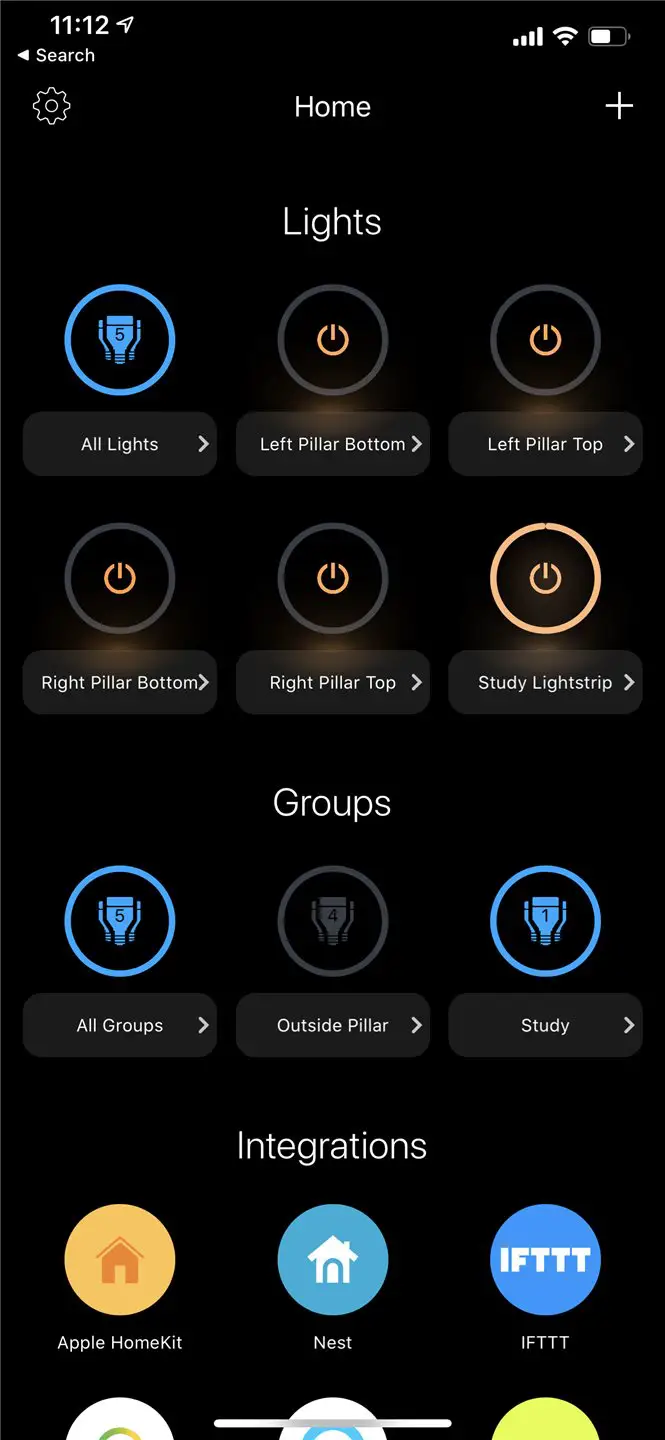Image resolution: width=665 pixels, height=1440 pixels.
Task: Tap the plus icon to add a device
Action: point(619,106)
